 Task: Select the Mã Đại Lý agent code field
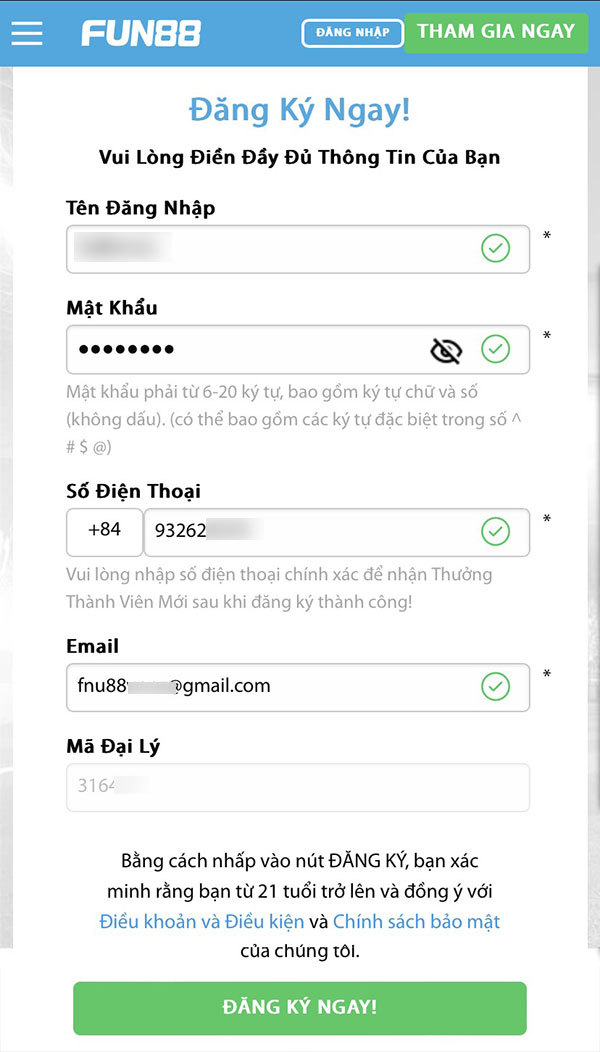[x=298, y=788]
